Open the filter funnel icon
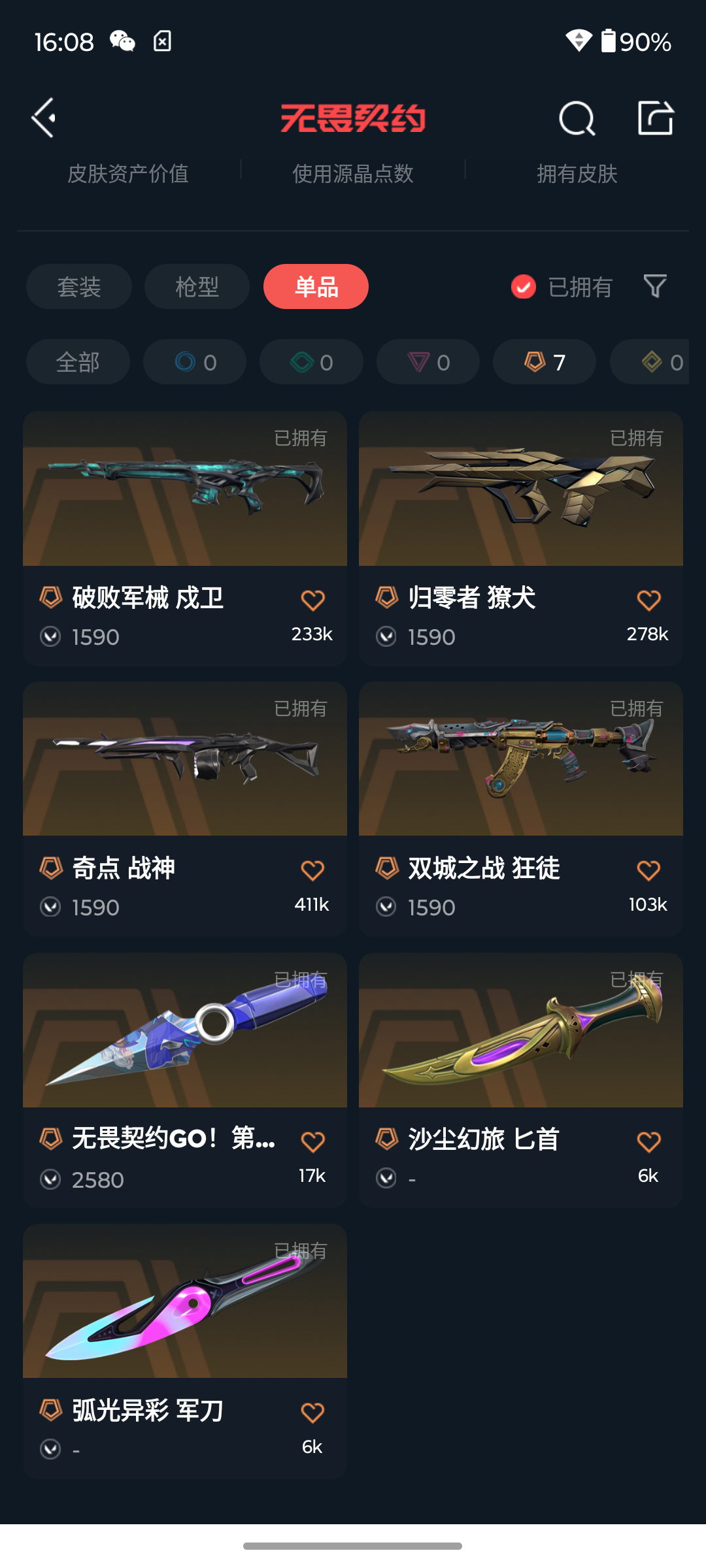 [655, 286]
